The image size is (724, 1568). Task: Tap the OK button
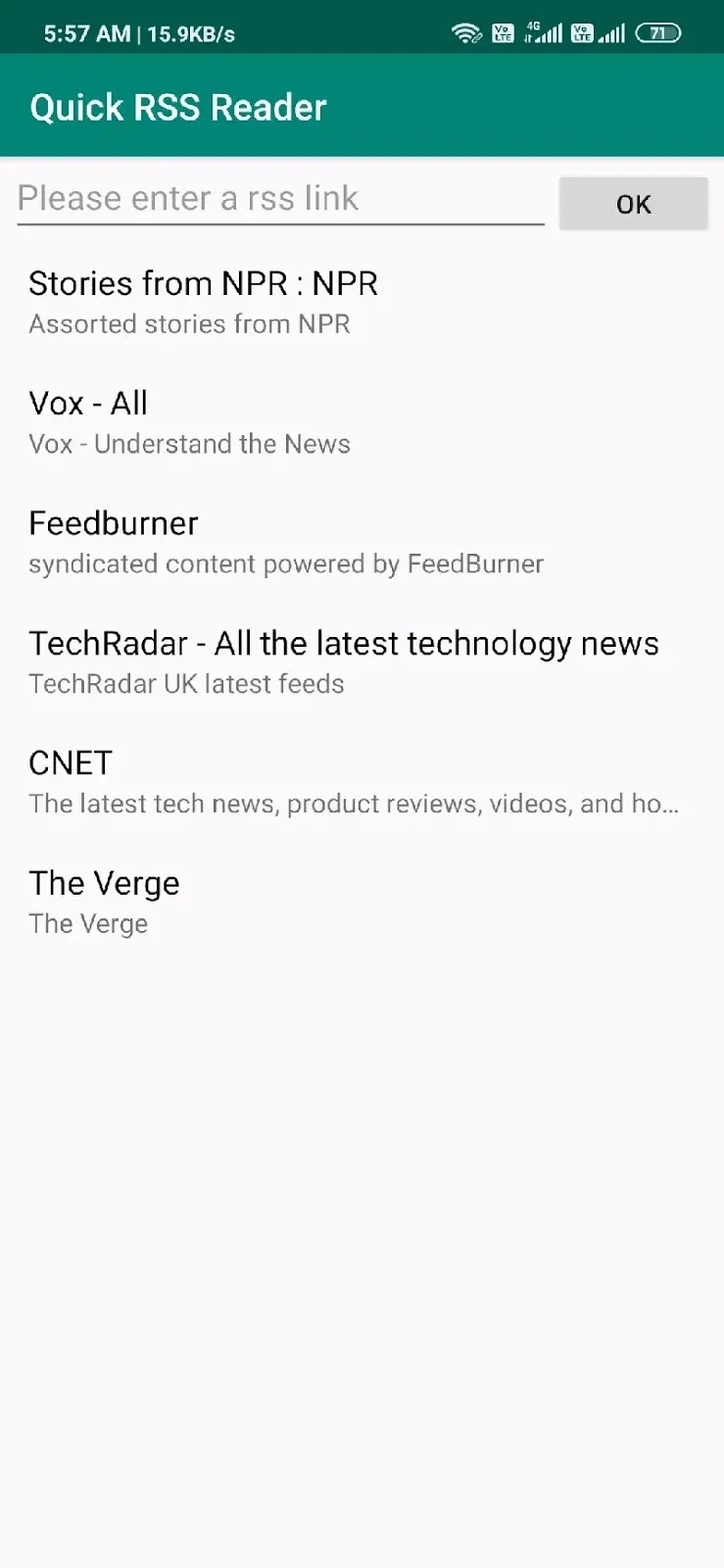(634, 204)
